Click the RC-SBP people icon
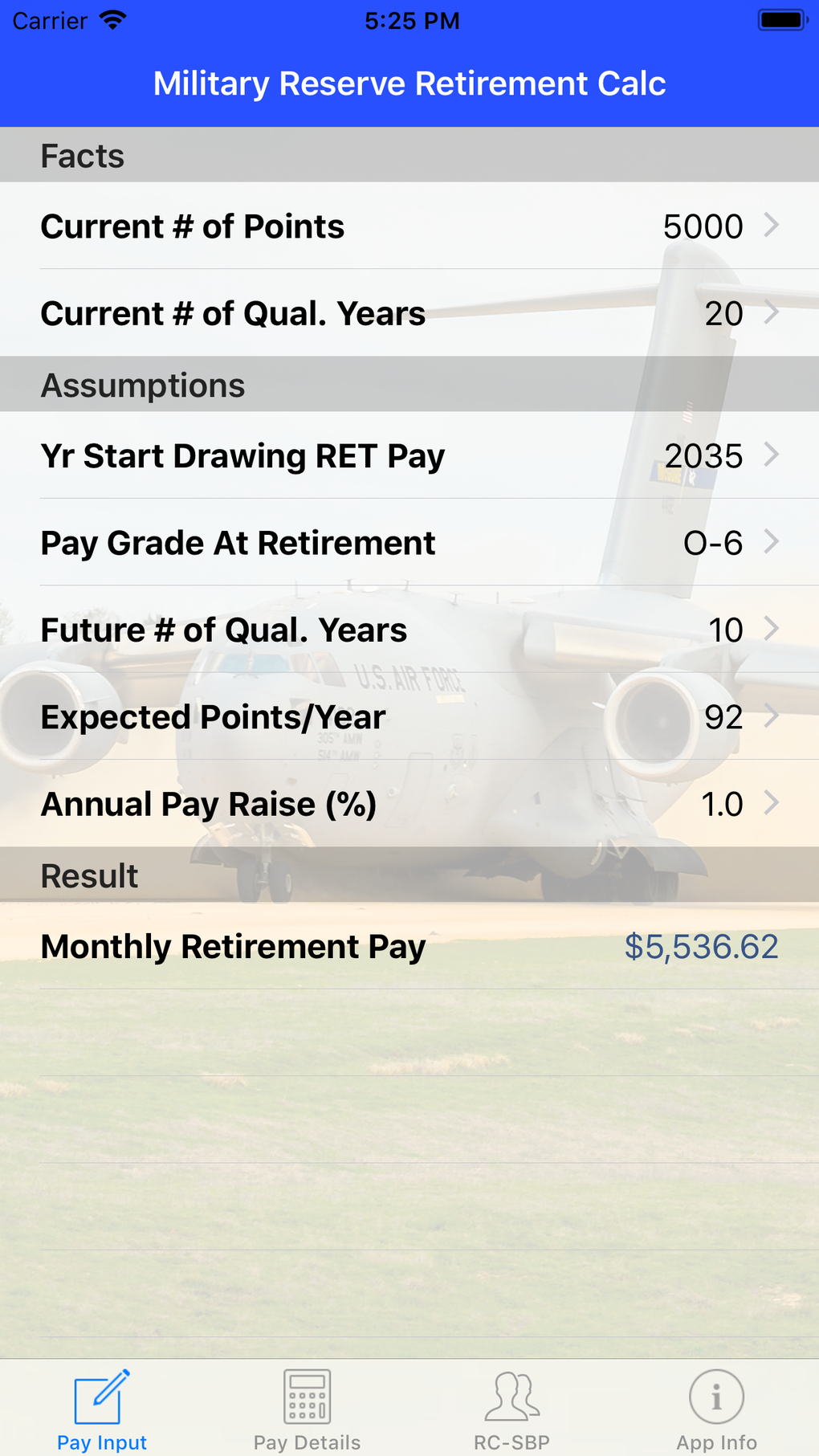The width and height of the screenshot is (819, 1456). [x=511, y=1397]
